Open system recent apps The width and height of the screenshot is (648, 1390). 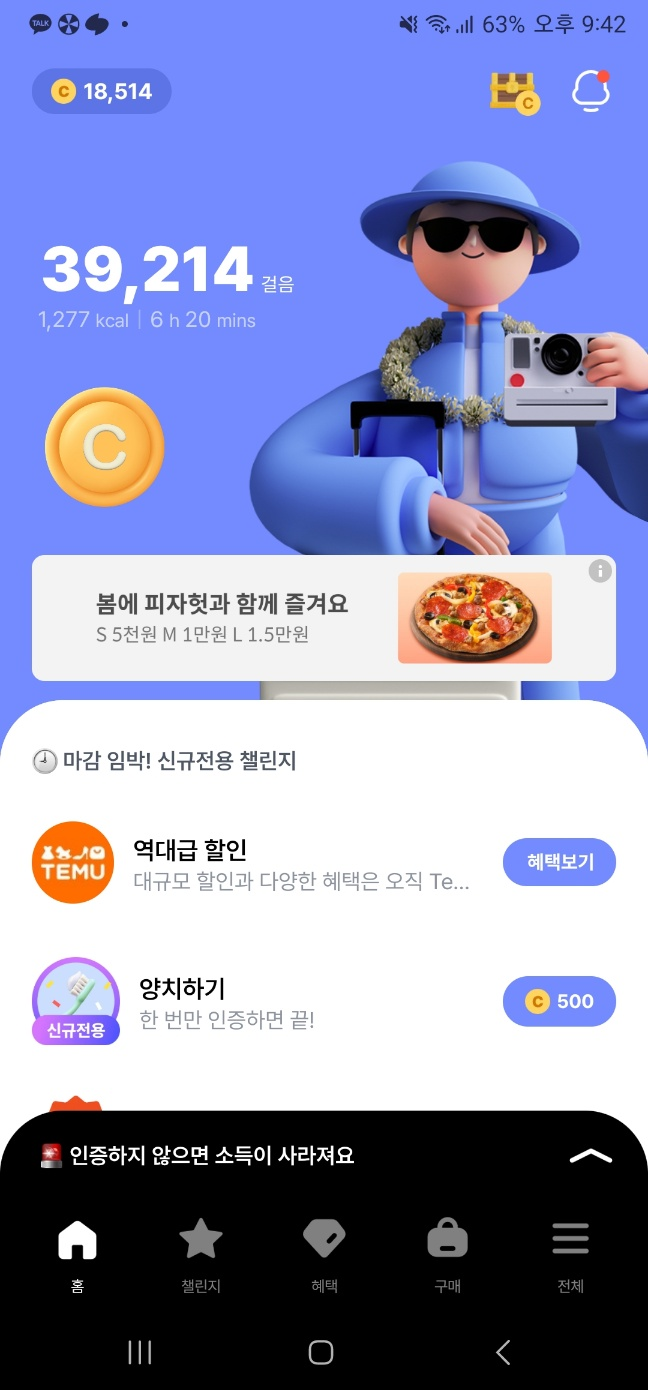tap(140, 1353)
